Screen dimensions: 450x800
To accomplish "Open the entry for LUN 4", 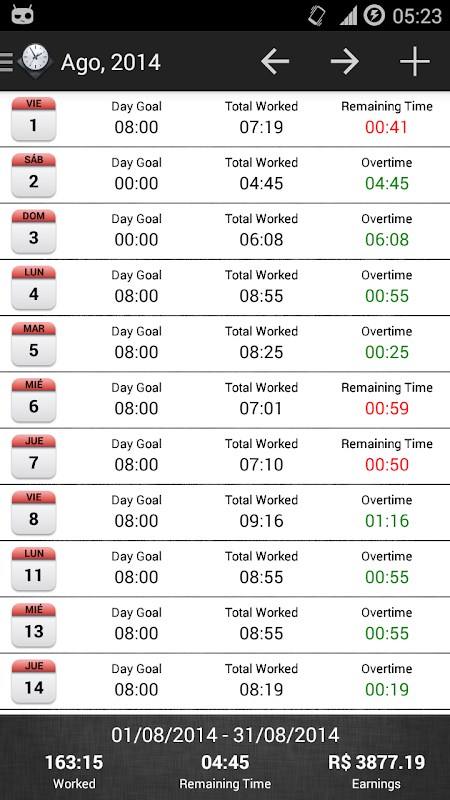I will [225, 288].
